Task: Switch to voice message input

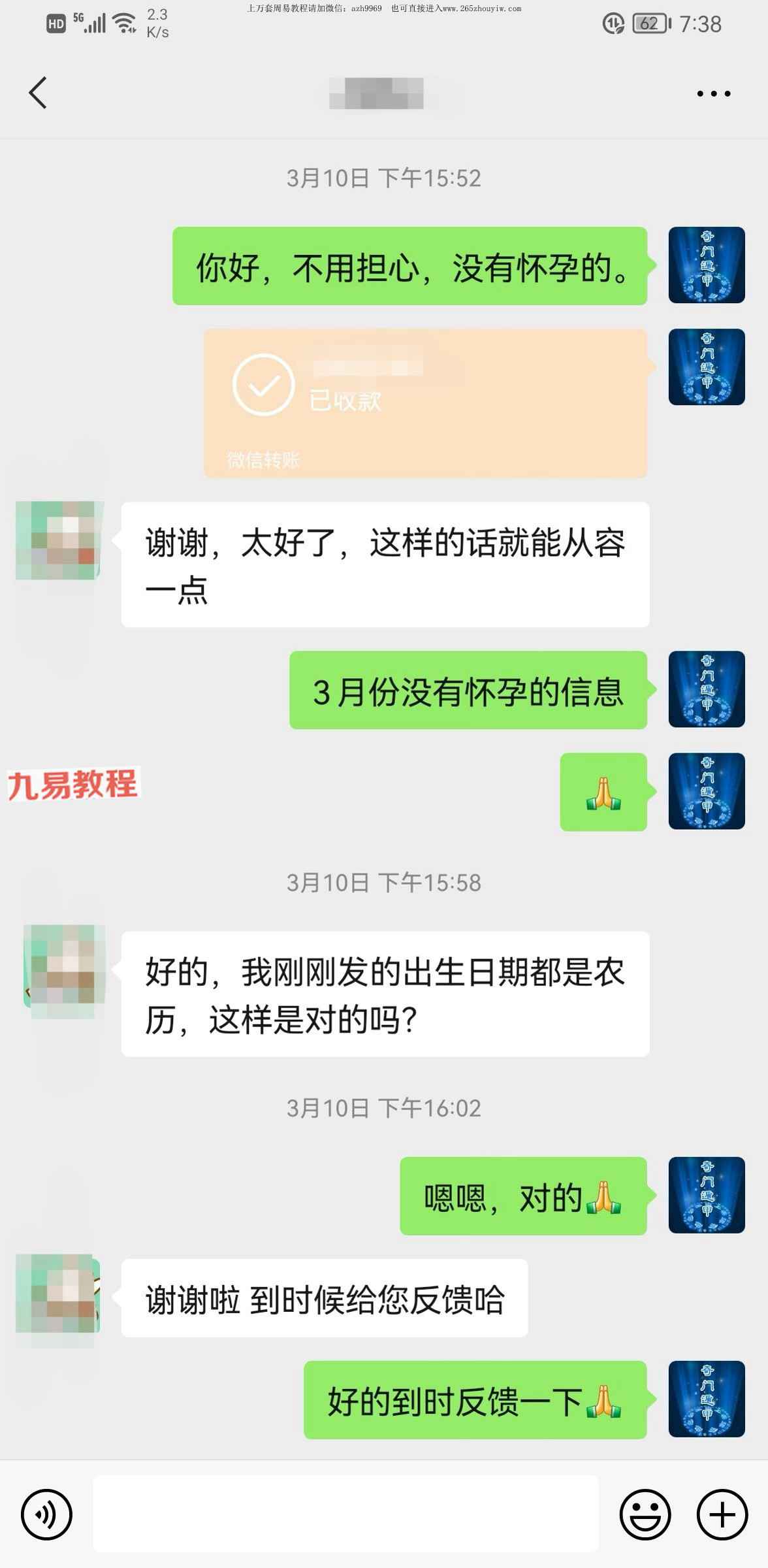Action: [x=46, y=1514]
